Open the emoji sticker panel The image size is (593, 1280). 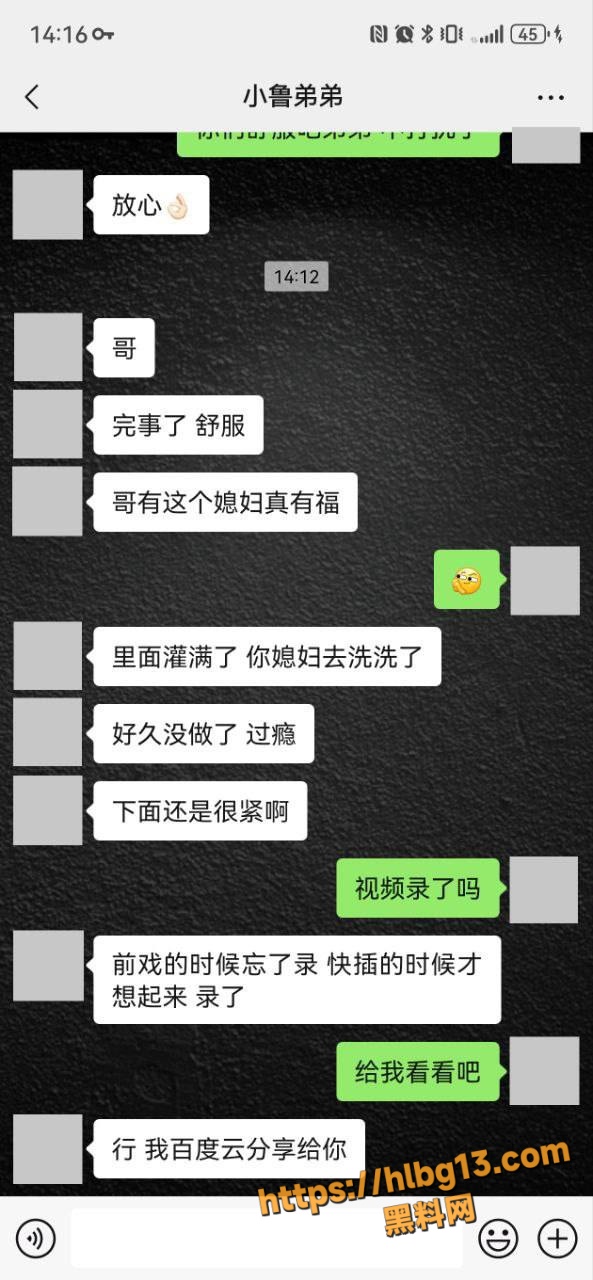click(499, 1239)
